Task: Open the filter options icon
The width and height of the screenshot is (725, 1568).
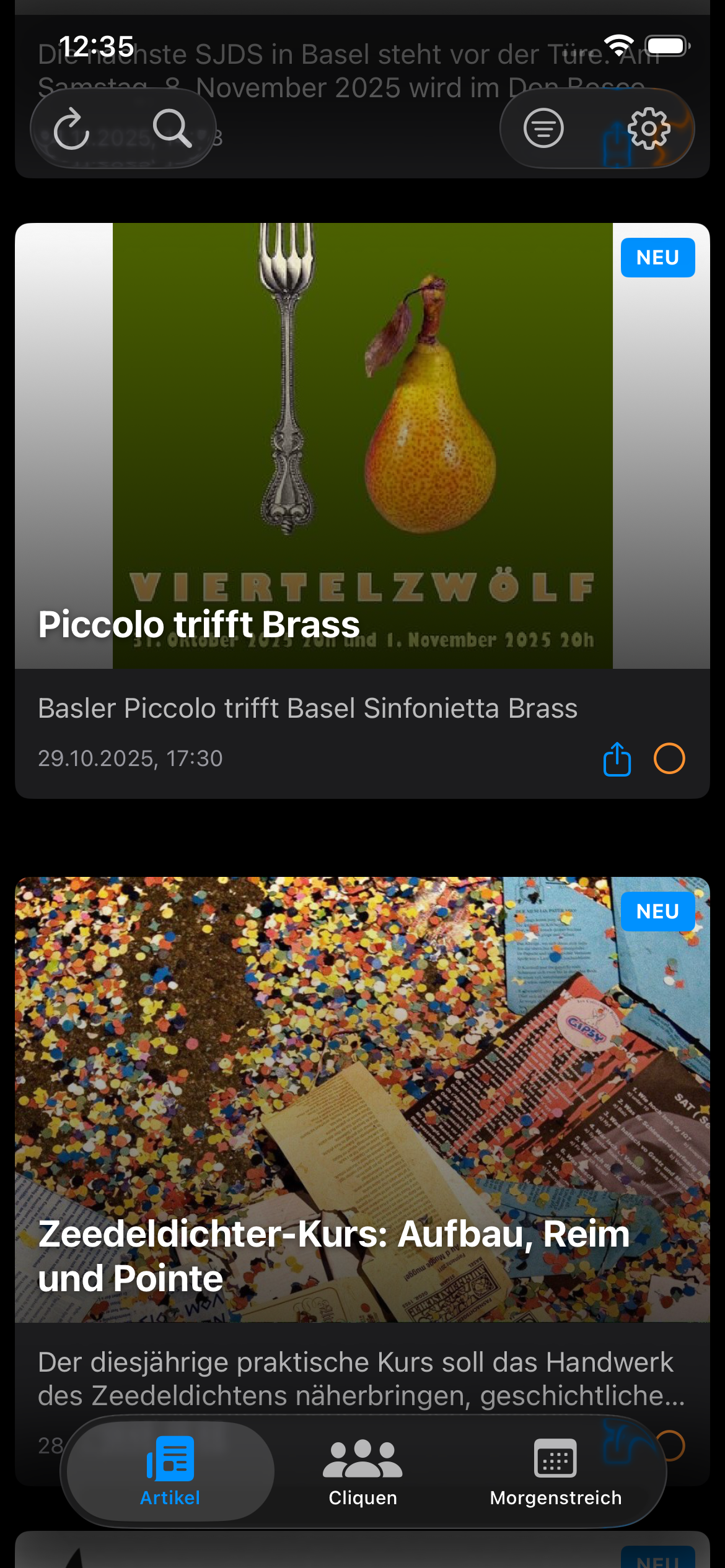Action: click(543, 129)
